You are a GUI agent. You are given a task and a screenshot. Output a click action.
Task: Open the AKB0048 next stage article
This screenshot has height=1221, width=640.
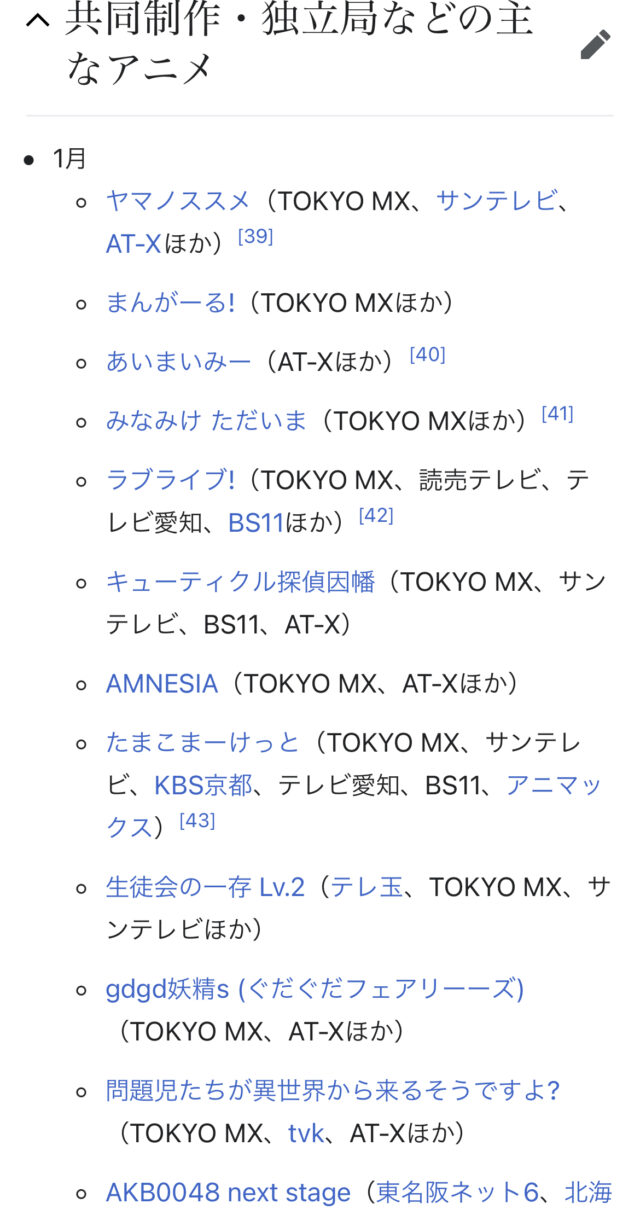[228, 1193]
